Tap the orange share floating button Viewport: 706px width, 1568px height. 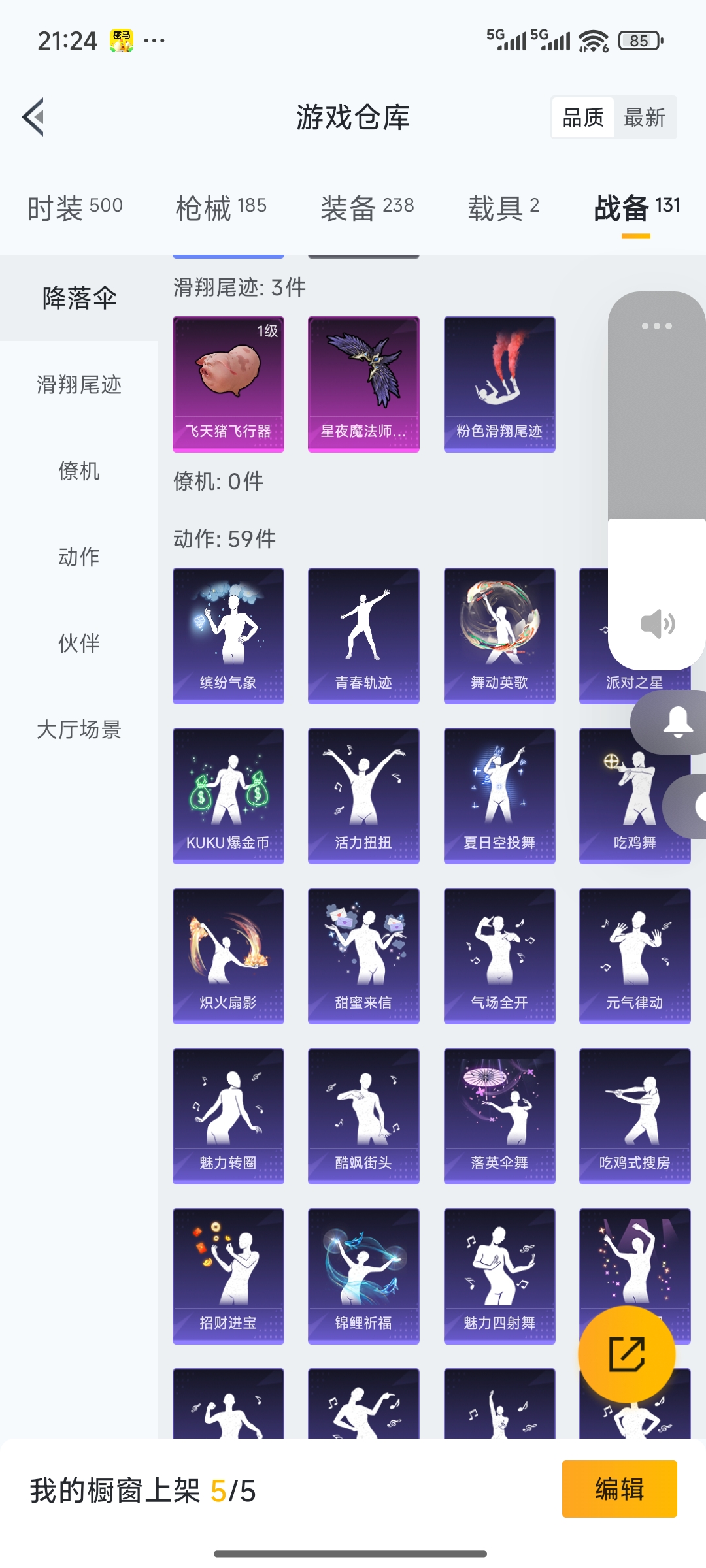pos(626,1354)
